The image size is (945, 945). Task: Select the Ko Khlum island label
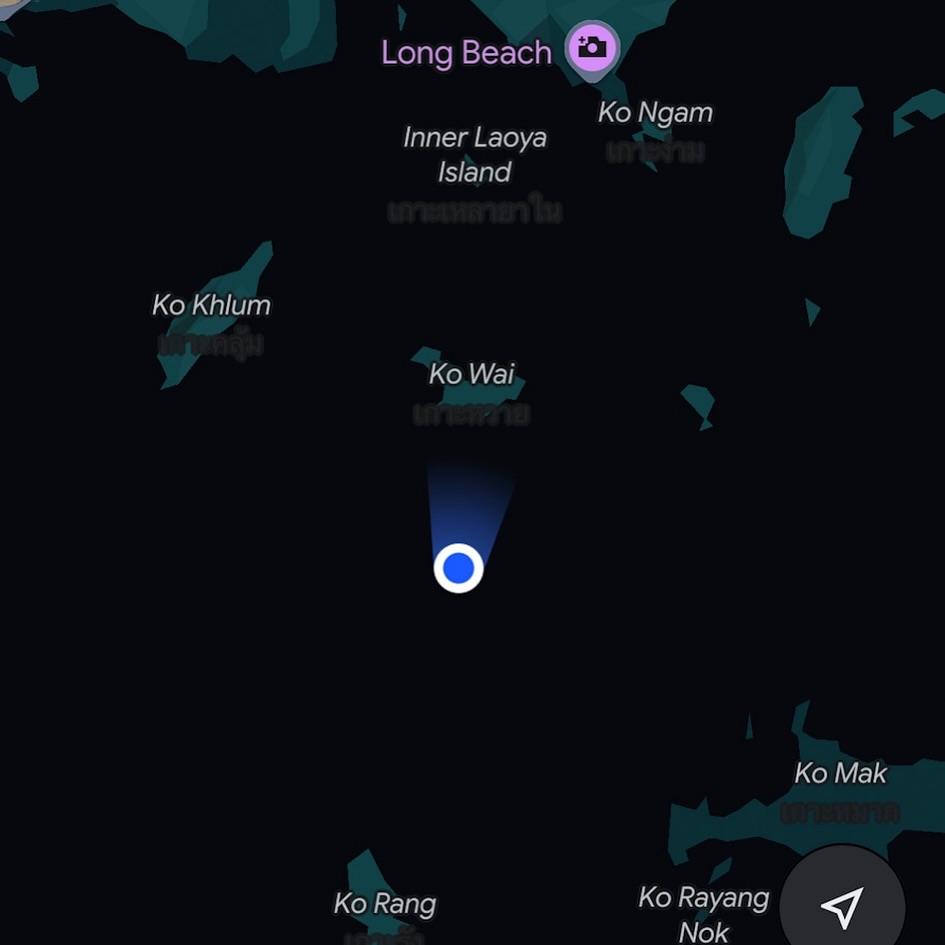point(211,305)
